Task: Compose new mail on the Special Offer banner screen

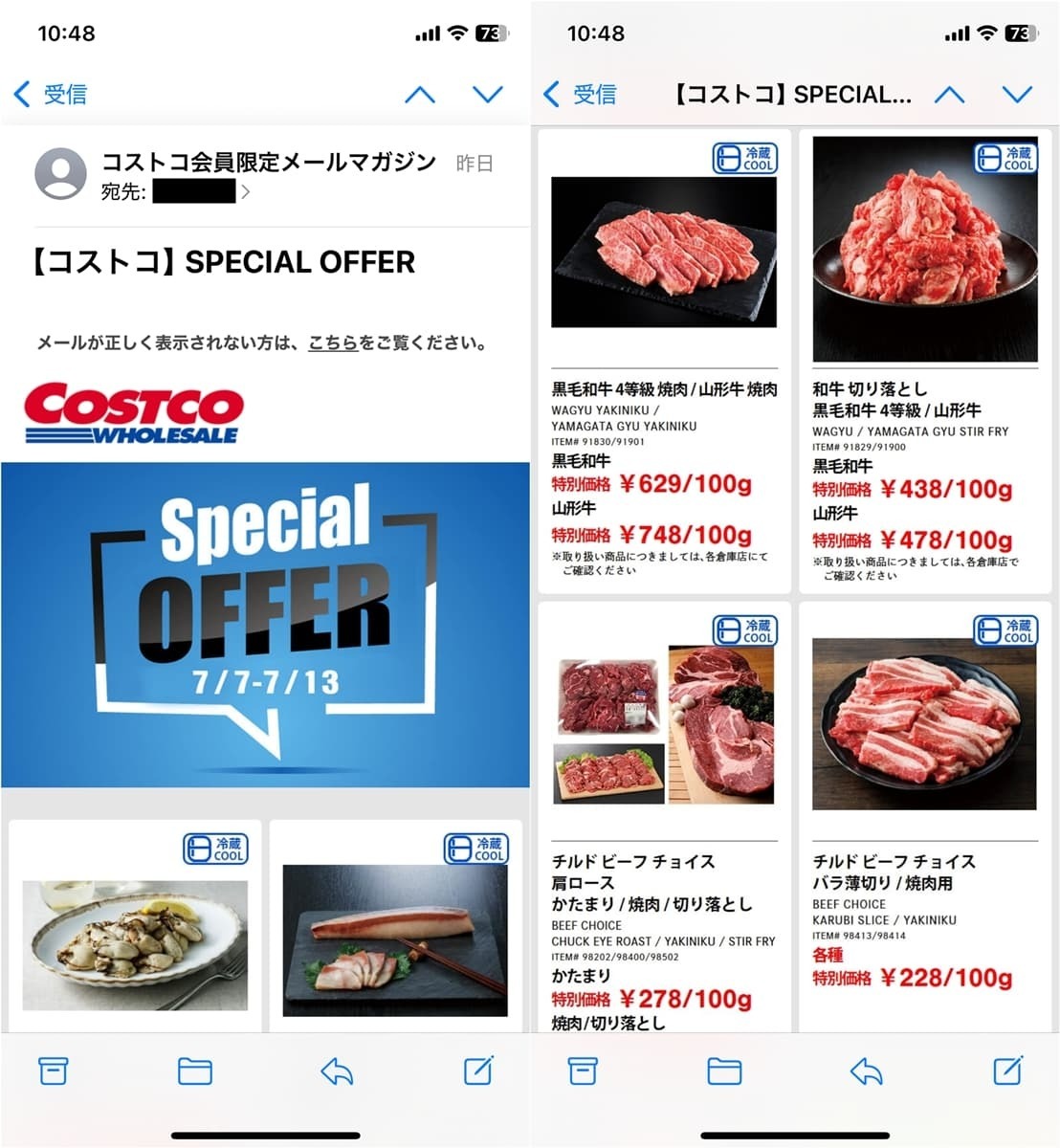Action: 477,1071
